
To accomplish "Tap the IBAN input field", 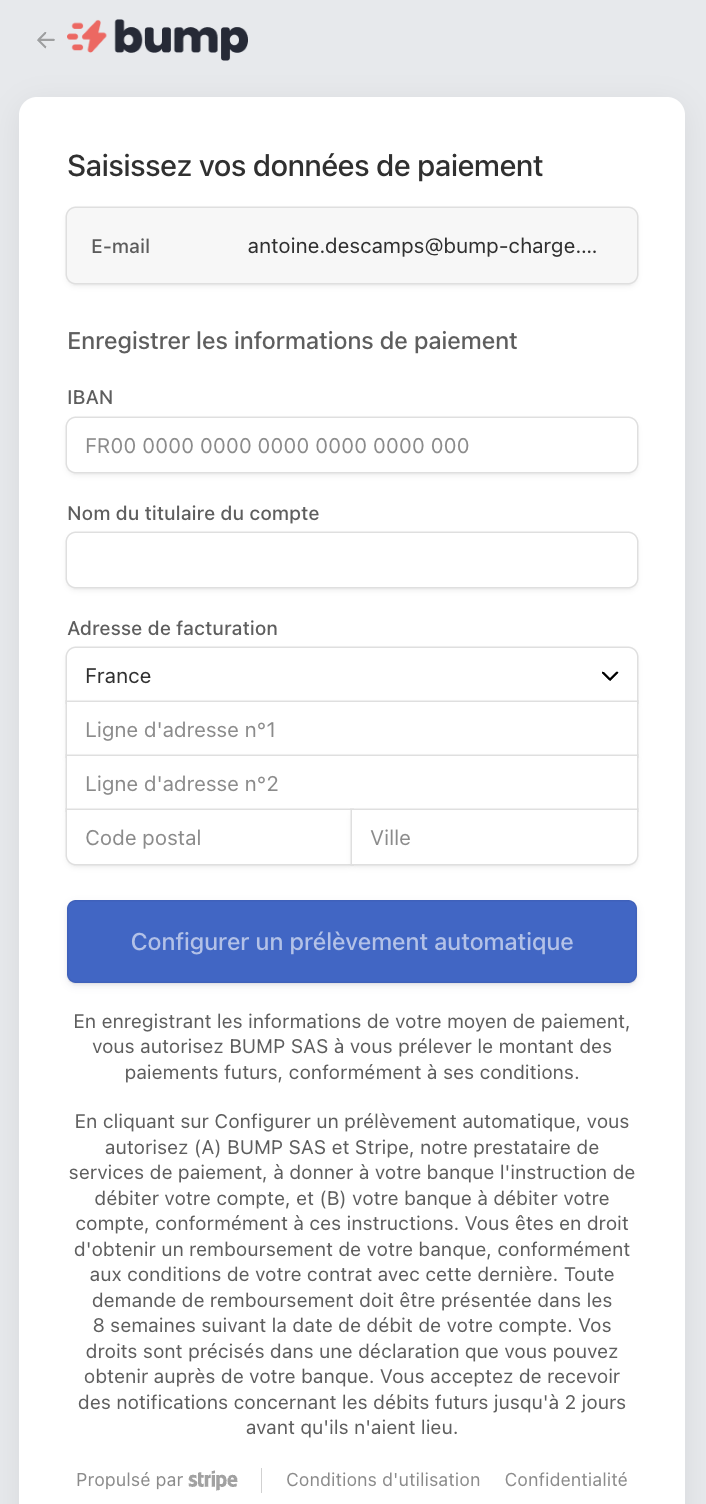I will [x=352, y=445].
